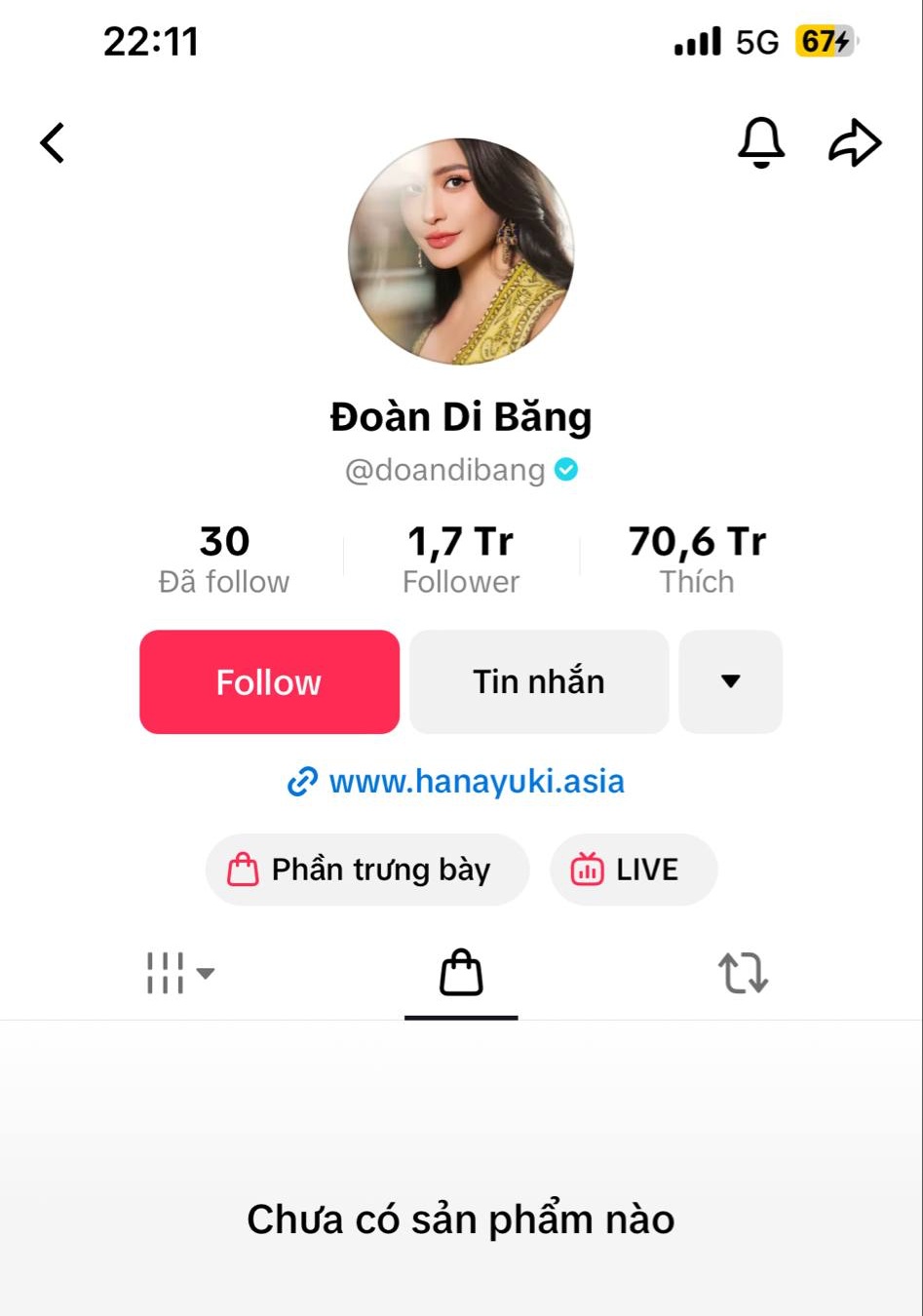Image resolution: width=923 pixels, height=1316 pixels.
Task: Tap the Tin nhắn button
Action: pyautogui.click(x=538, y=681)
